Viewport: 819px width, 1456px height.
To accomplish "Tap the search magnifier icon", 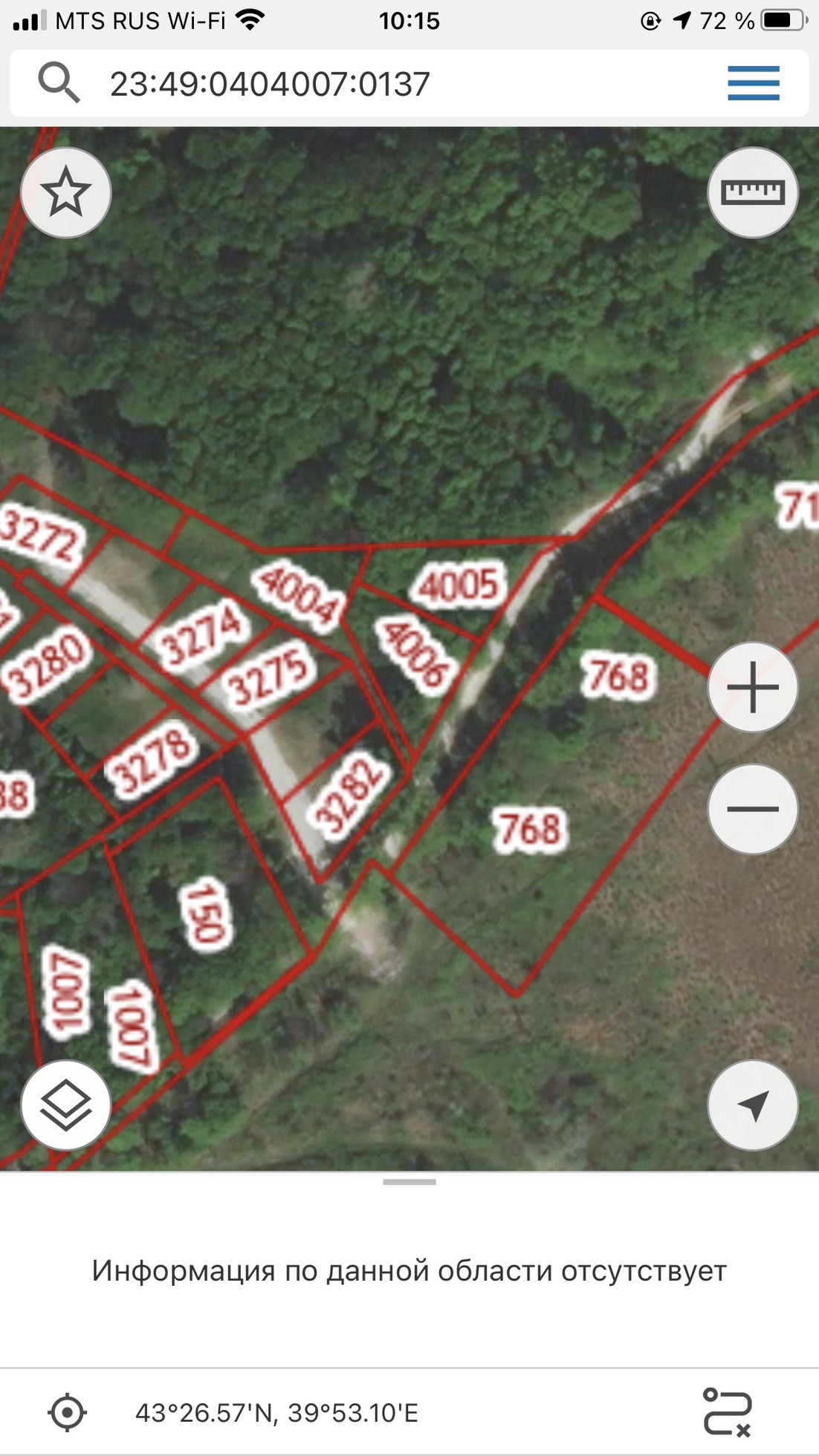I will point(59,82).
